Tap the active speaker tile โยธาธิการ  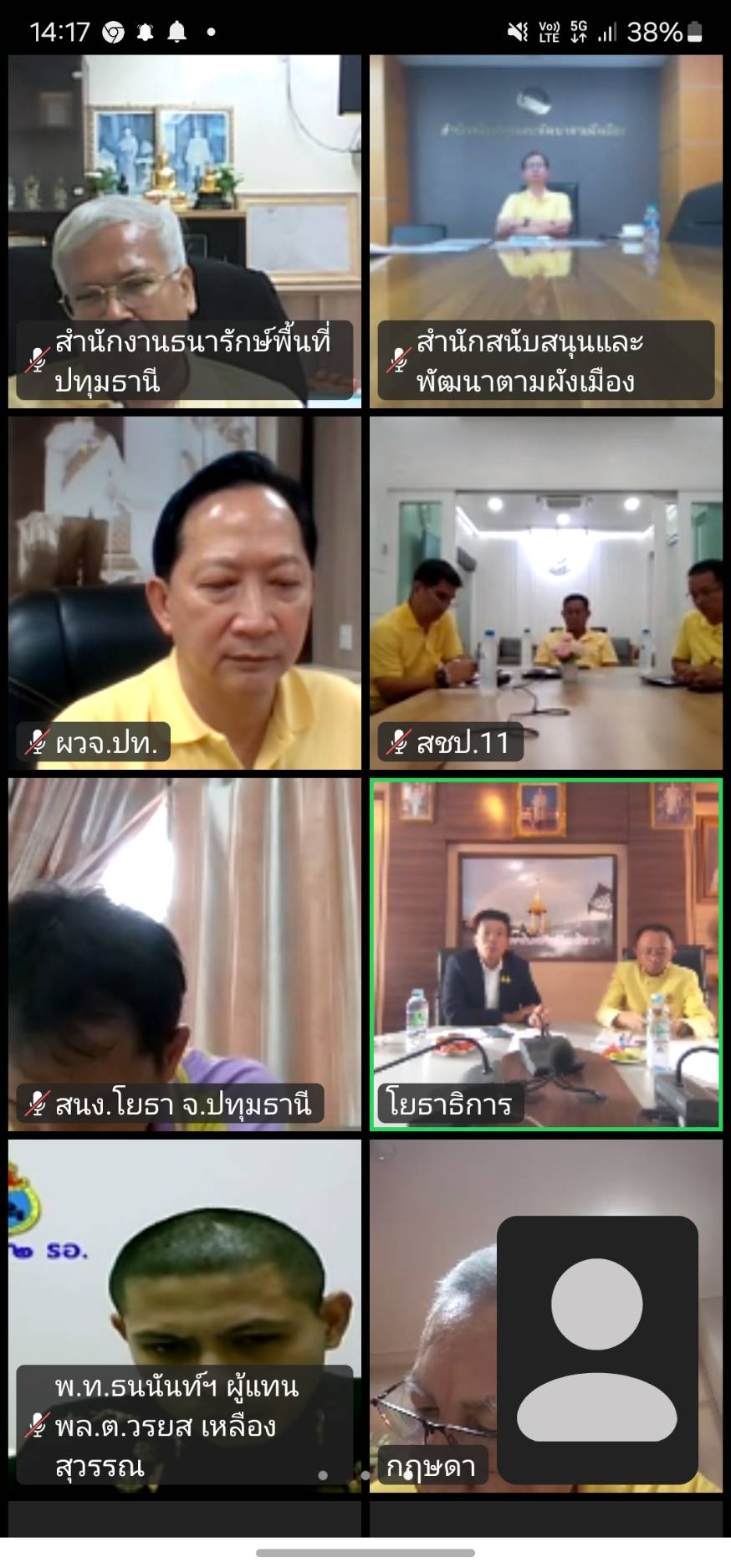[x=546, y=955]
